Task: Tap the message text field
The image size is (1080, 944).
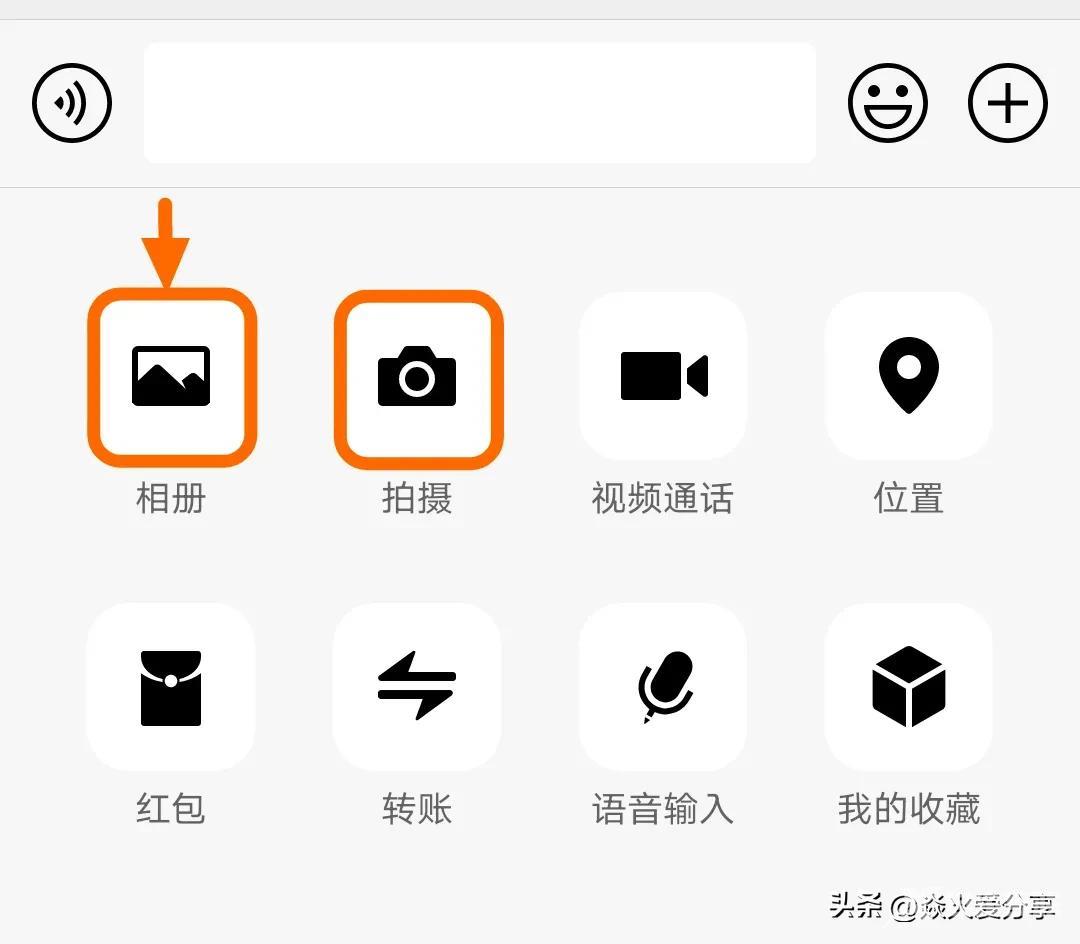Action: point(480,103)
